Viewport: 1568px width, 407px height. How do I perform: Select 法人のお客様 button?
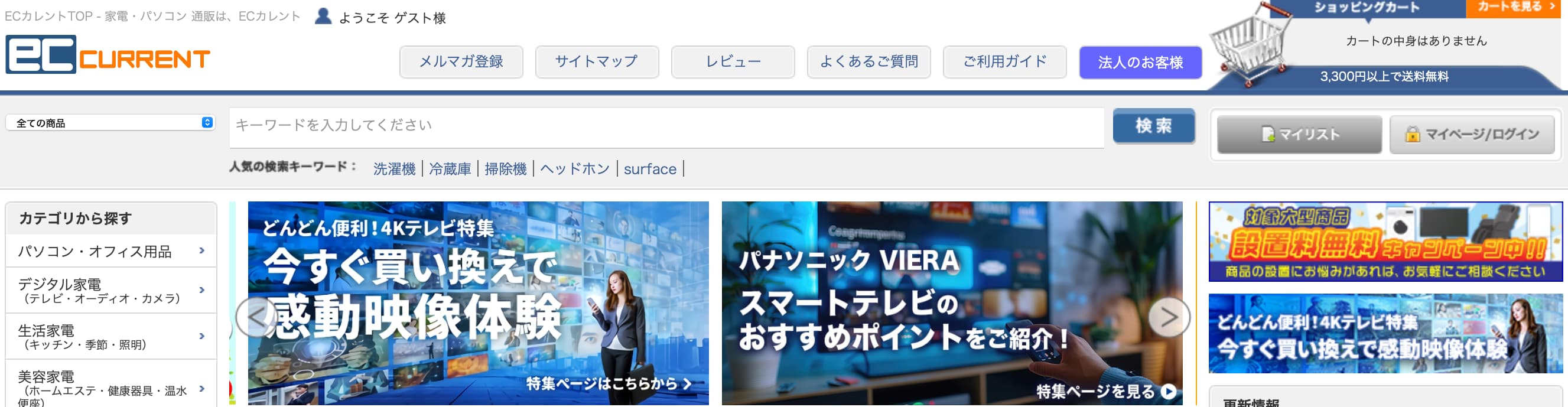point(1140,62)
